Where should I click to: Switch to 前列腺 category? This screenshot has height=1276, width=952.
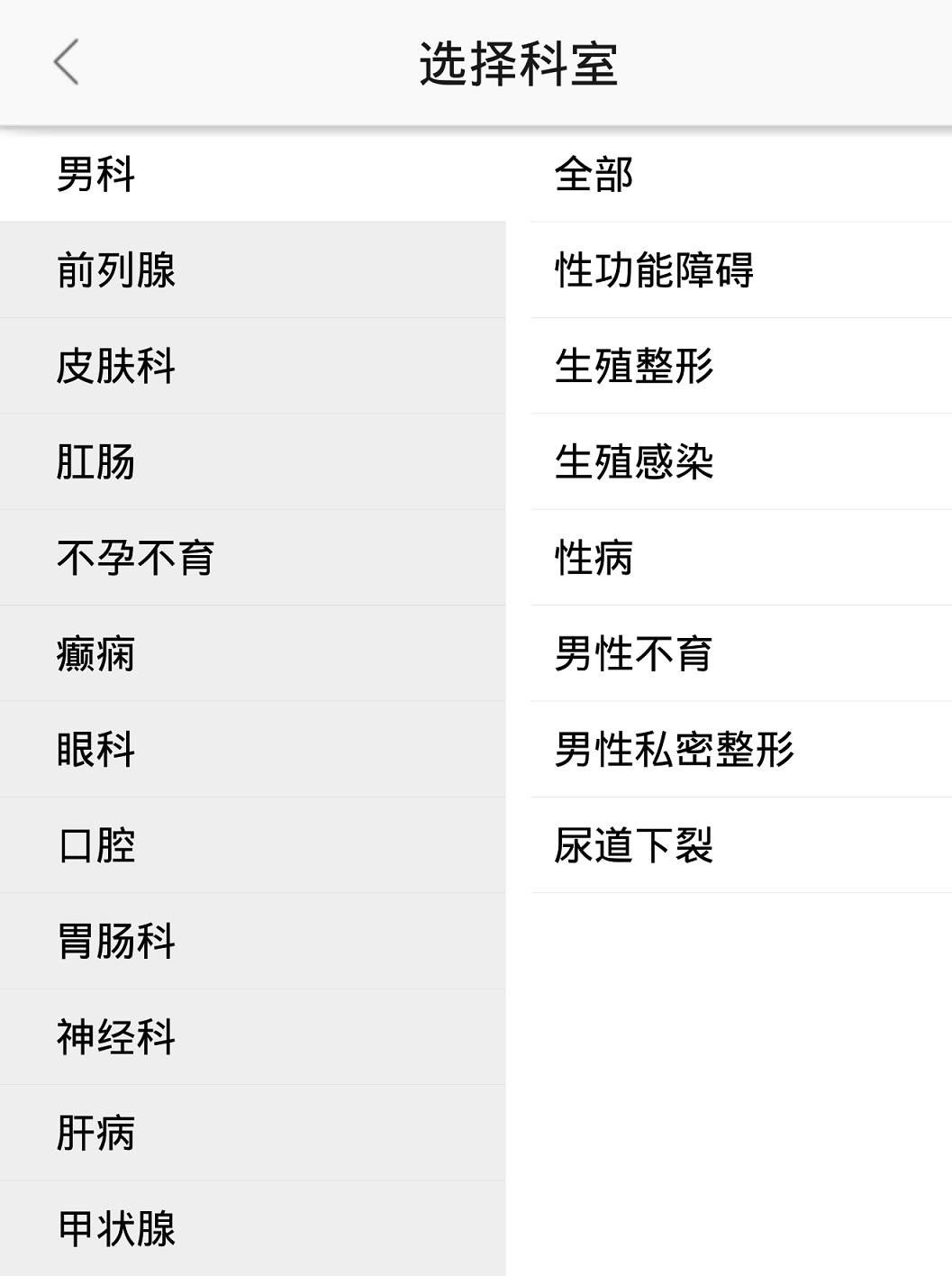116,269
